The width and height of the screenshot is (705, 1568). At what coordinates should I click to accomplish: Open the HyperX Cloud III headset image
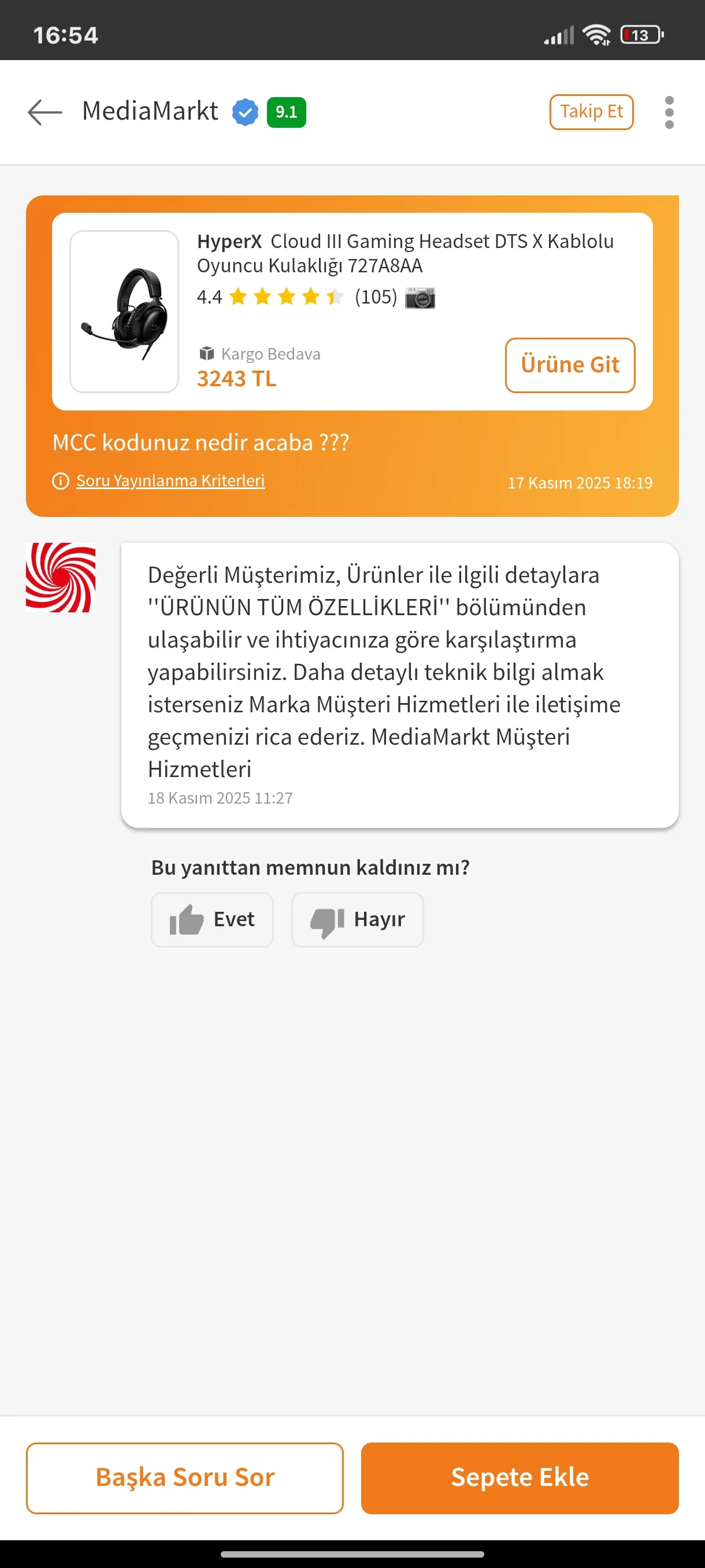[124, 312]
